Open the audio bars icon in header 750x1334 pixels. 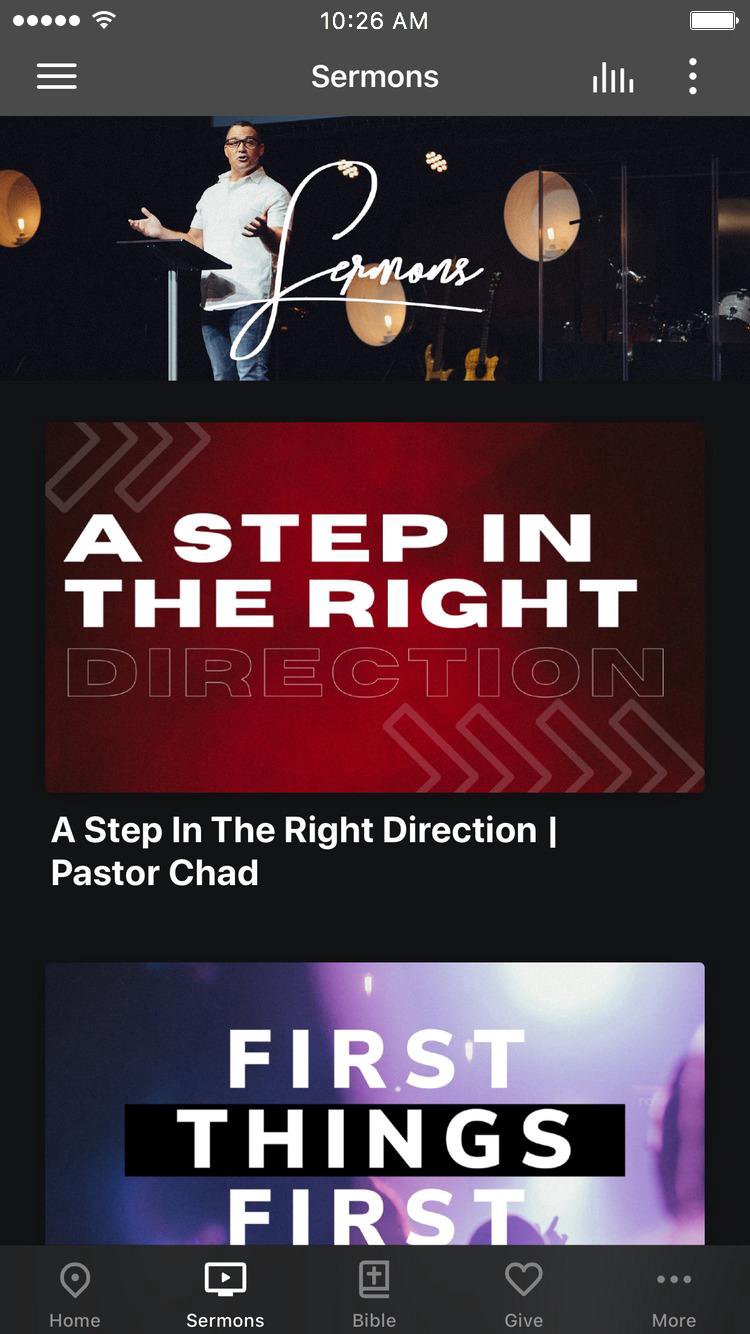pyautogui.click(x=612, y=77)
